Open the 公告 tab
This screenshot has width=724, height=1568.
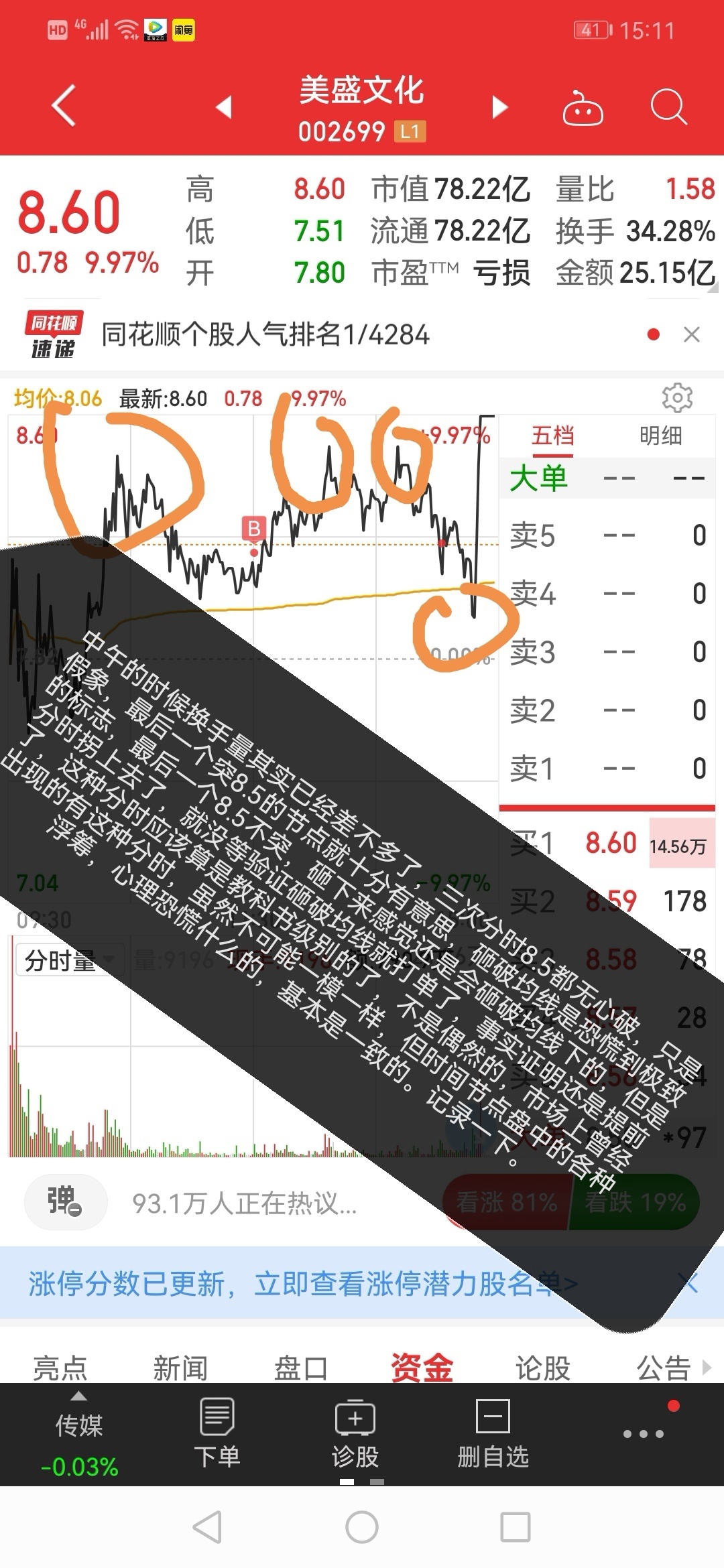pyautogui.click(x=663, y=1368)
